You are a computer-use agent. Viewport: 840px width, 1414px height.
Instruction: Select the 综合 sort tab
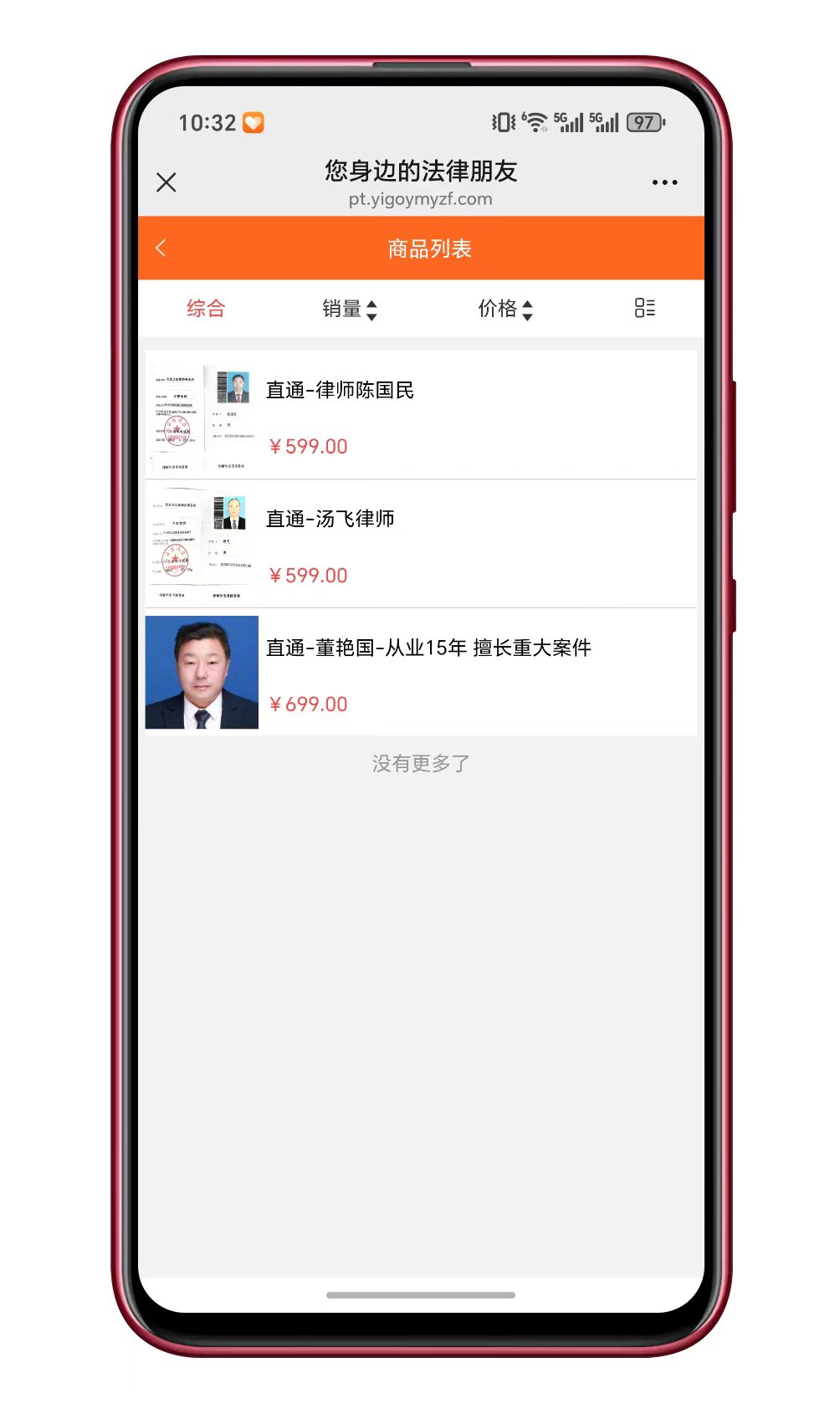pyautogui.click(x=206, y=309)
